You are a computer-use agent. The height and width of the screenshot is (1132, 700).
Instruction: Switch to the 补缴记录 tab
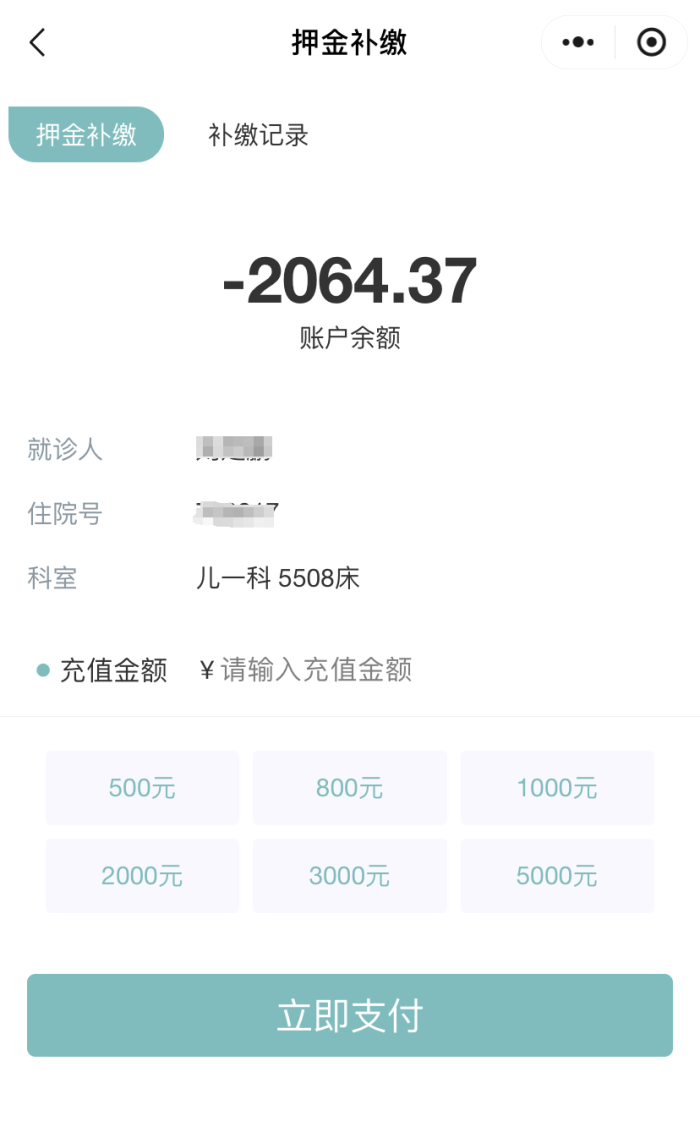click(258, 135)
